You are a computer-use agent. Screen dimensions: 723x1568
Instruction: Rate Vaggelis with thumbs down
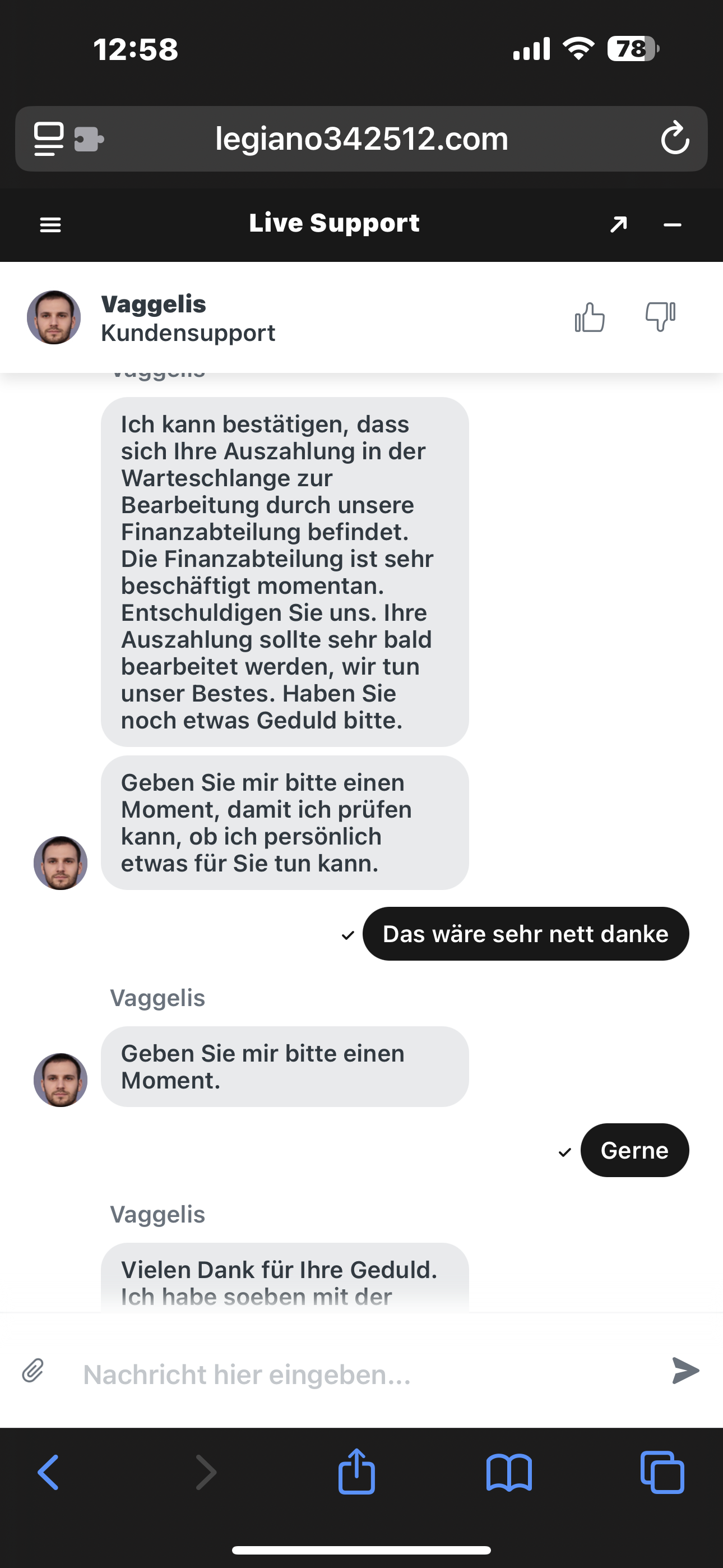[660, 317]
